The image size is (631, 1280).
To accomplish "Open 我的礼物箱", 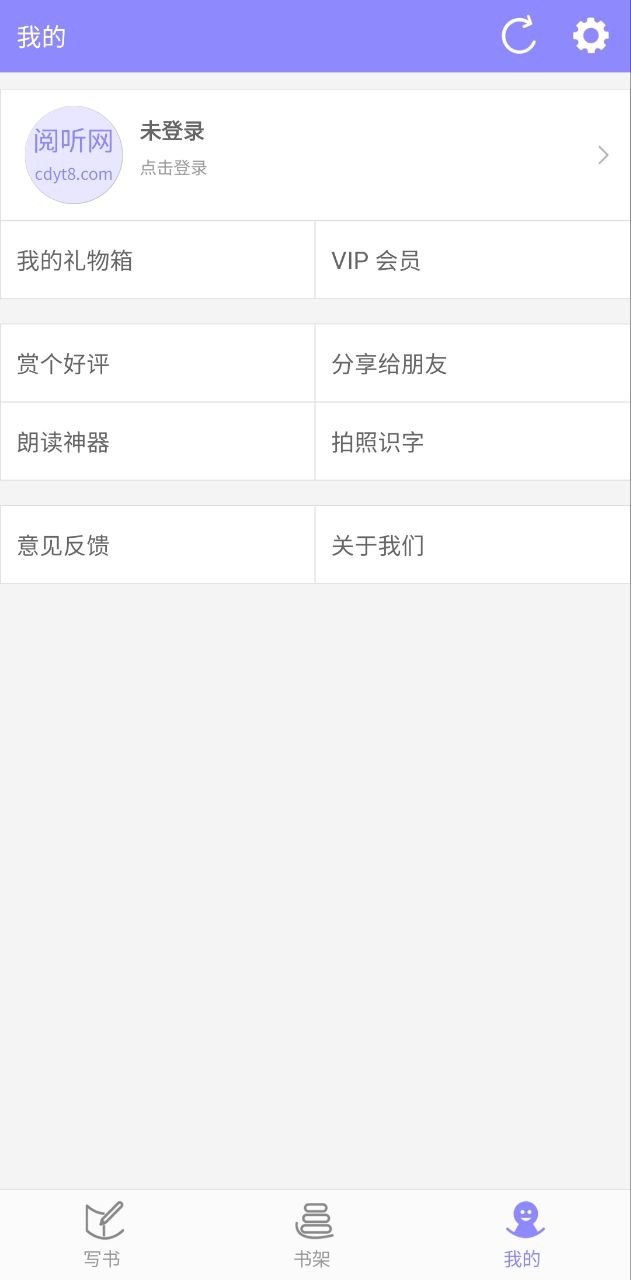I will (158, 260).
